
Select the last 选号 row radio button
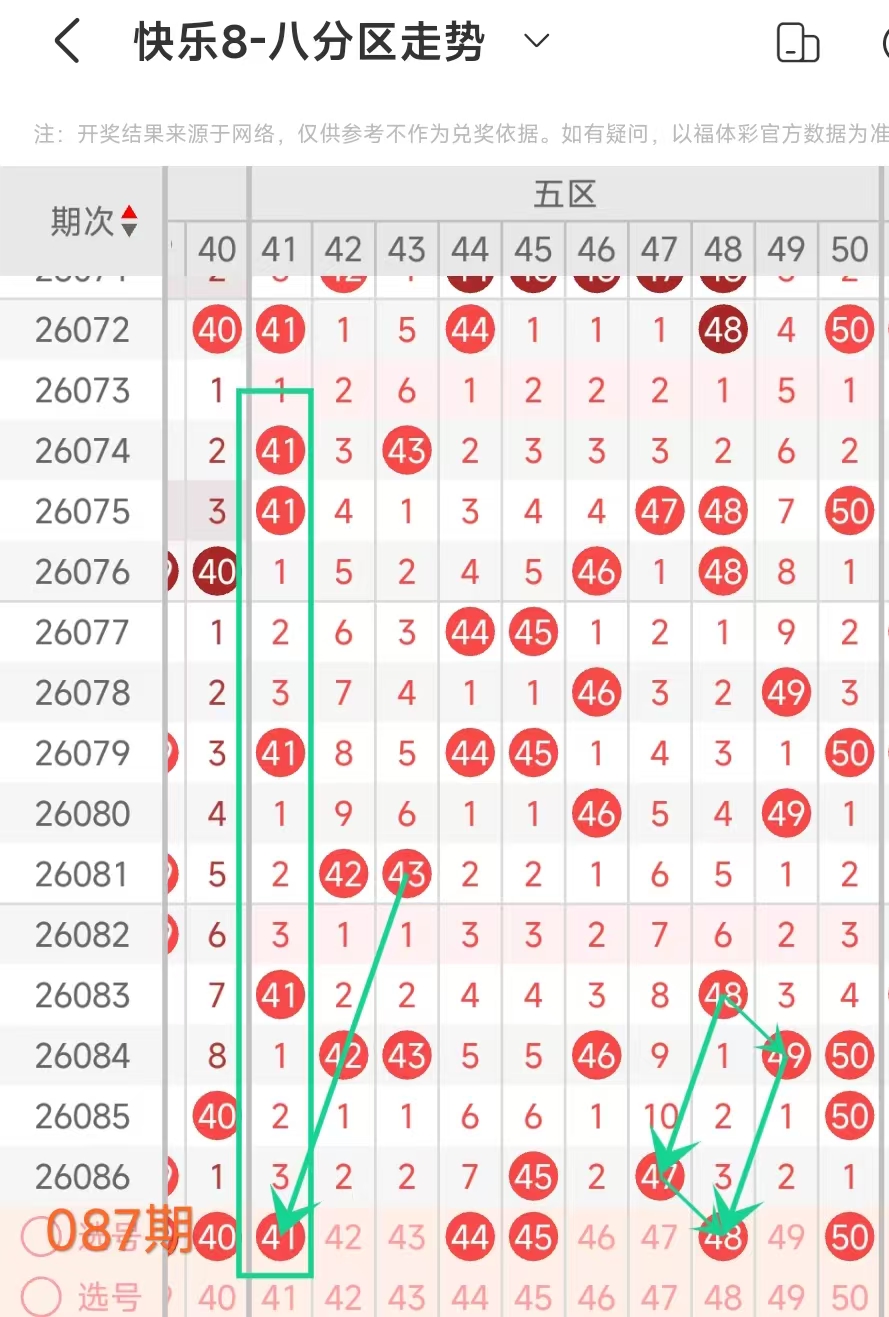click(x=40, y=1297)
